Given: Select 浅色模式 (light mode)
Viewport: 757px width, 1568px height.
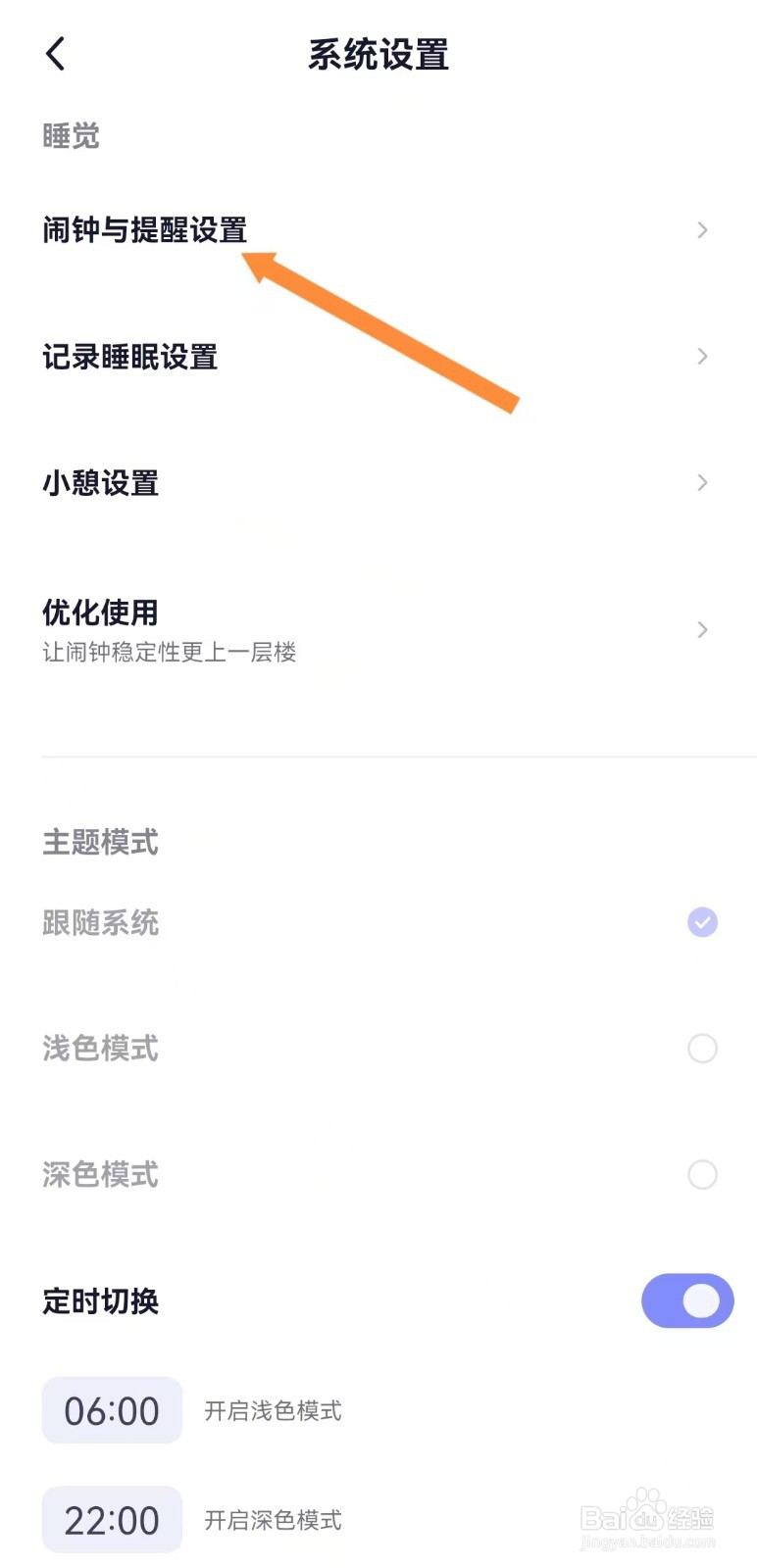Looking at the screenshot, I should click(99, 1048).
